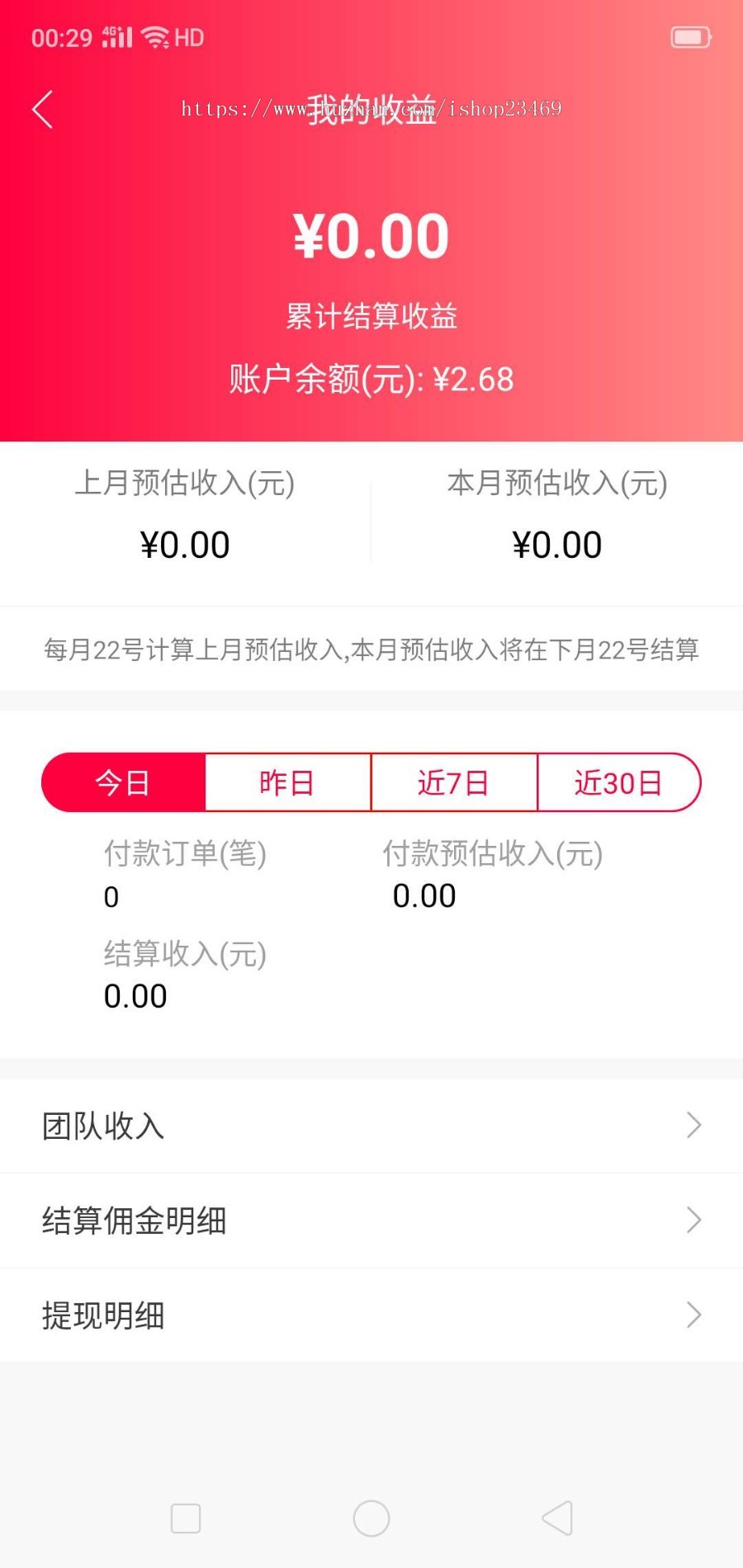The image size is (743, 1568).
Task: Expand the 团队收入 section
Action: 371,1125
